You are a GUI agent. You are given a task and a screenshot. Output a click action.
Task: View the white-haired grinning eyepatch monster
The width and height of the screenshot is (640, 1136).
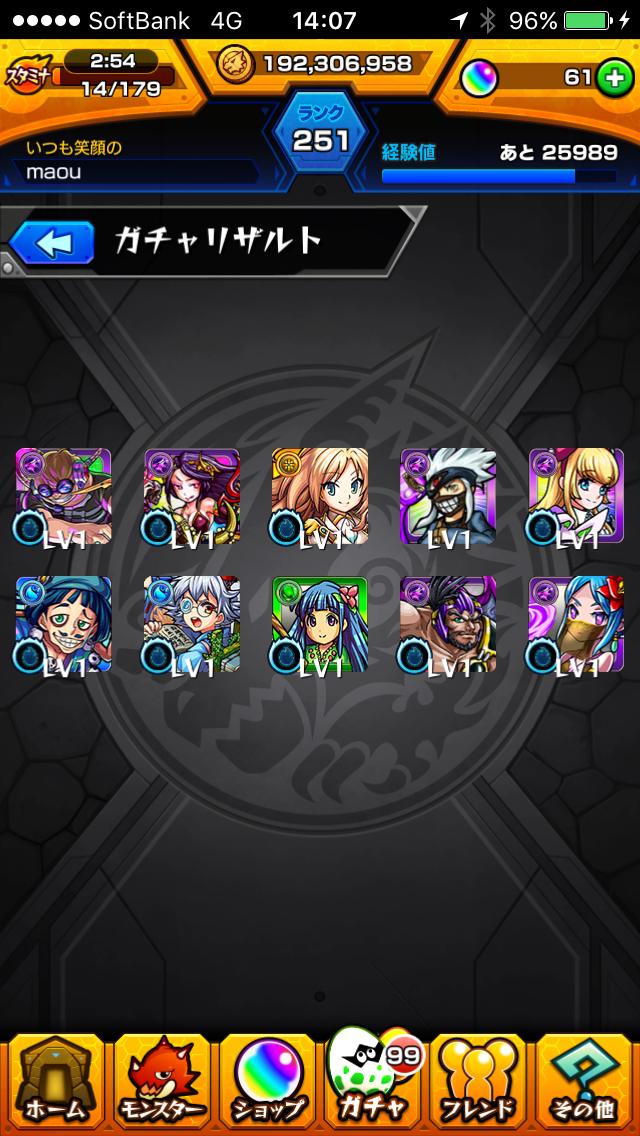pos(448,496)
